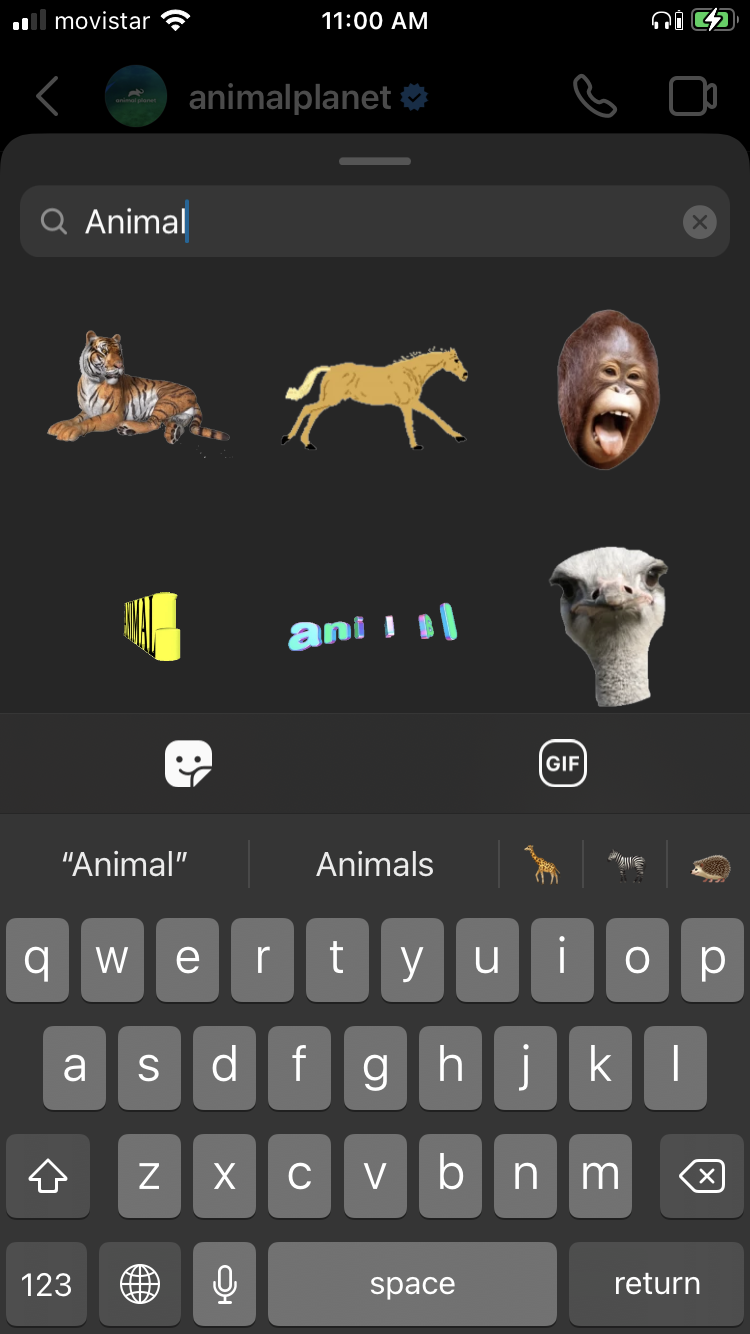Hit the return key
The height and width of the screenshot is (1334, 750).
(x=657, y=1284)
